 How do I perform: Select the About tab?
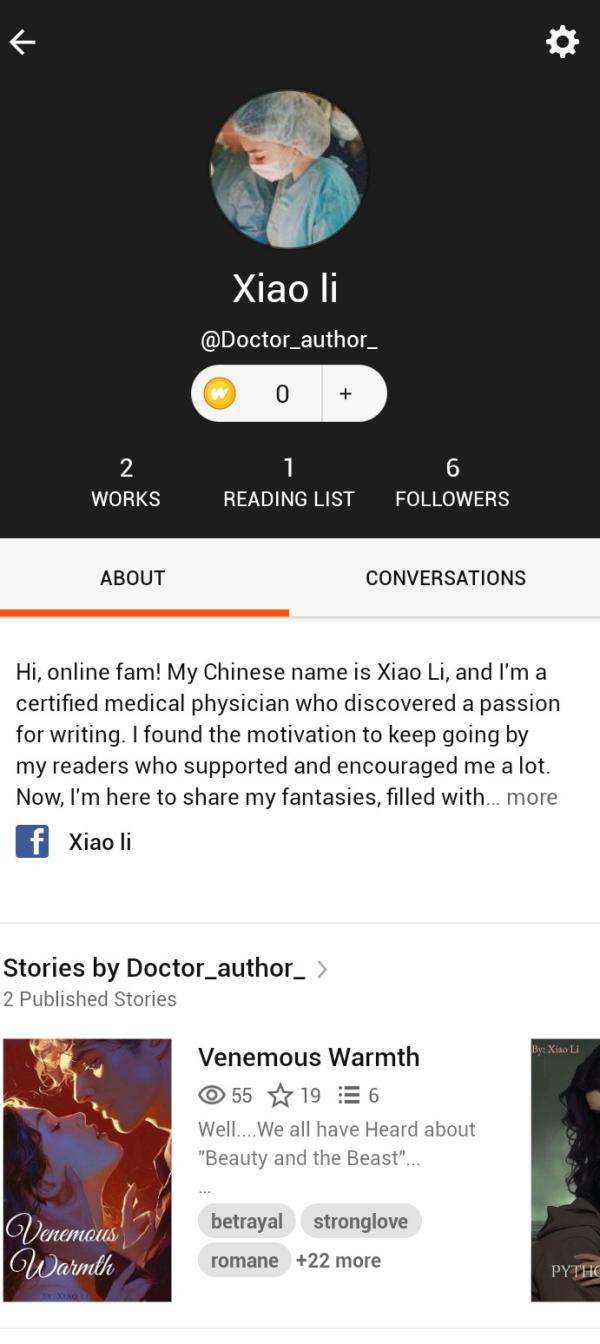click(132, 578)
